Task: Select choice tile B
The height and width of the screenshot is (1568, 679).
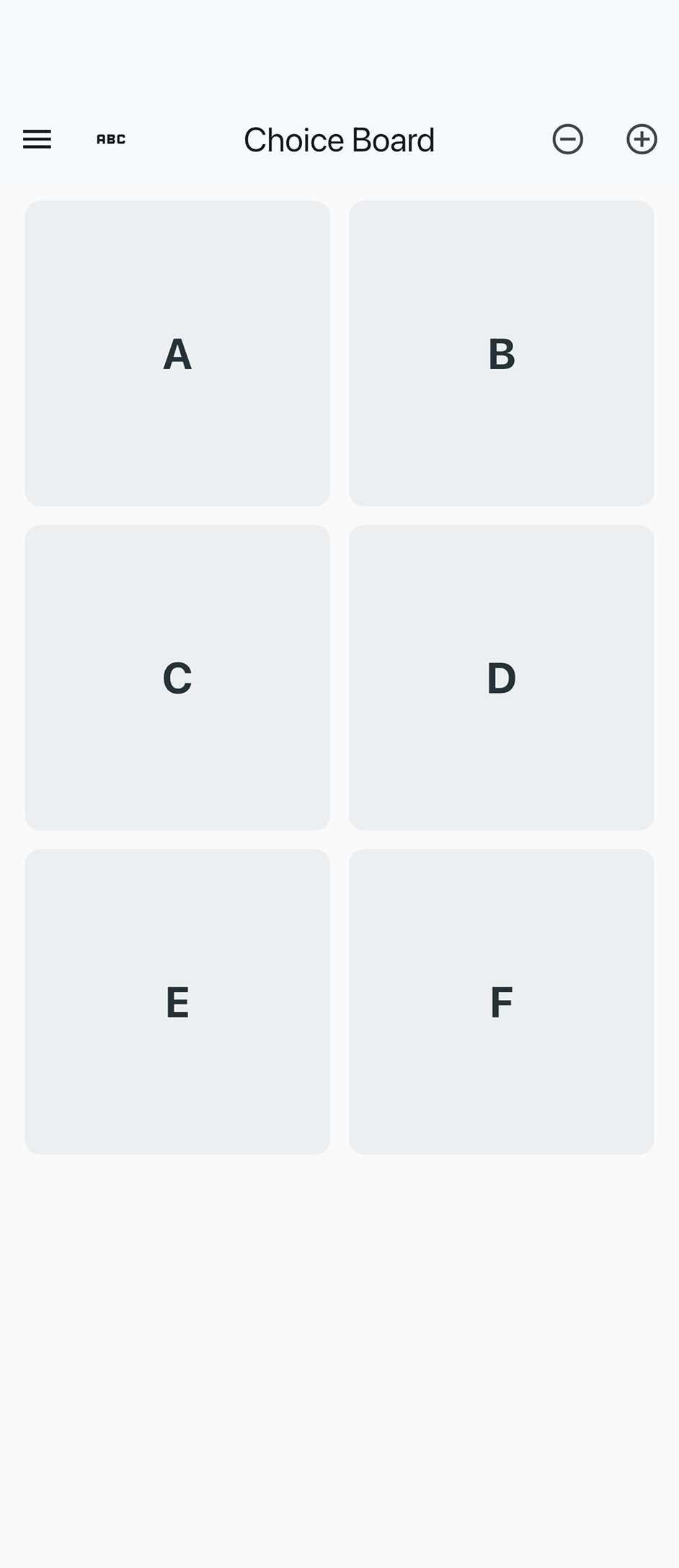Action: tap(501, 353)
